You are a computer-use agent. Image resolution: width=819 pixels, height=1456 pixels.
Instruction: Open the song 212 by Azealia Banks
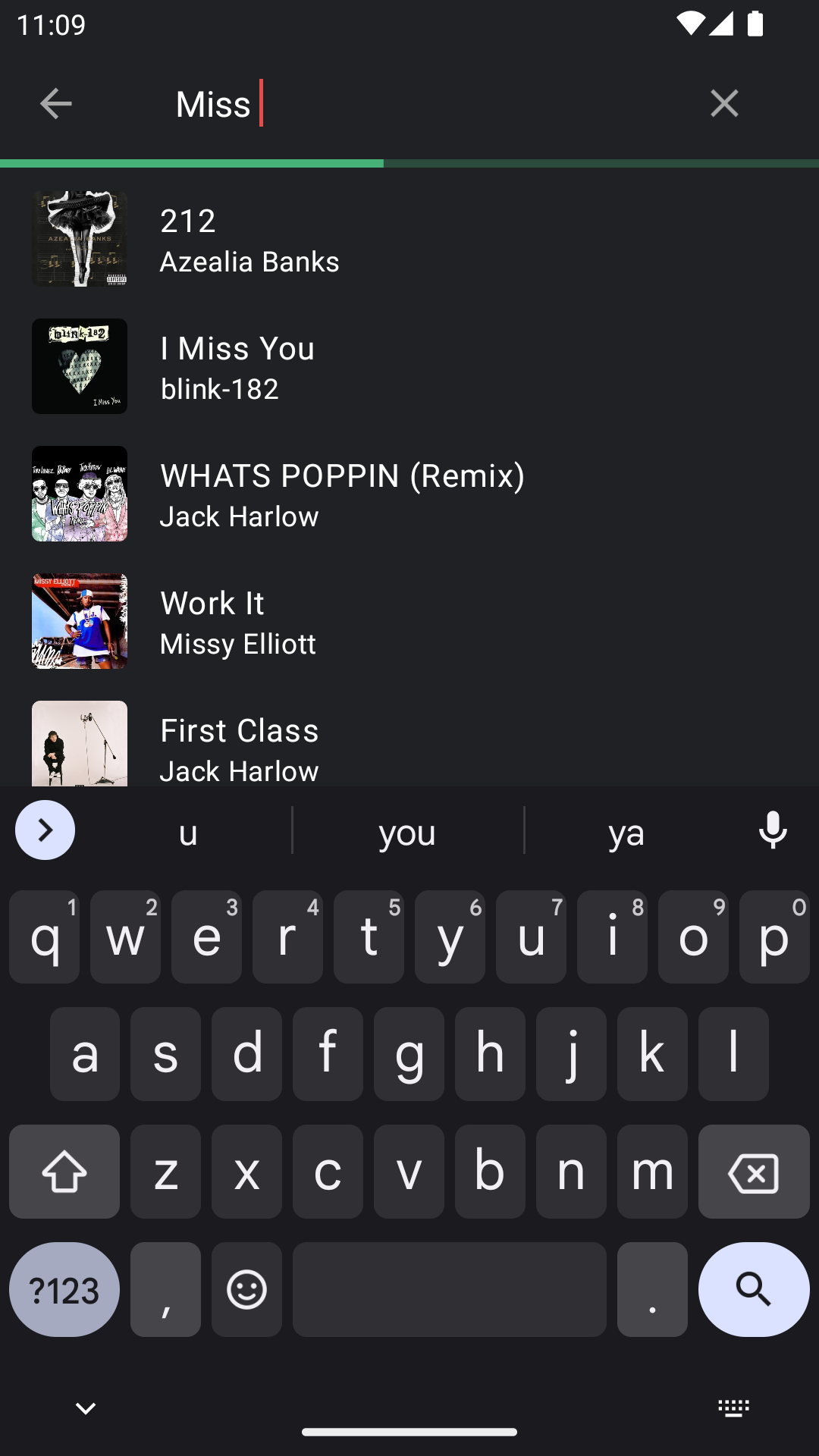click(x=409, y=240)
